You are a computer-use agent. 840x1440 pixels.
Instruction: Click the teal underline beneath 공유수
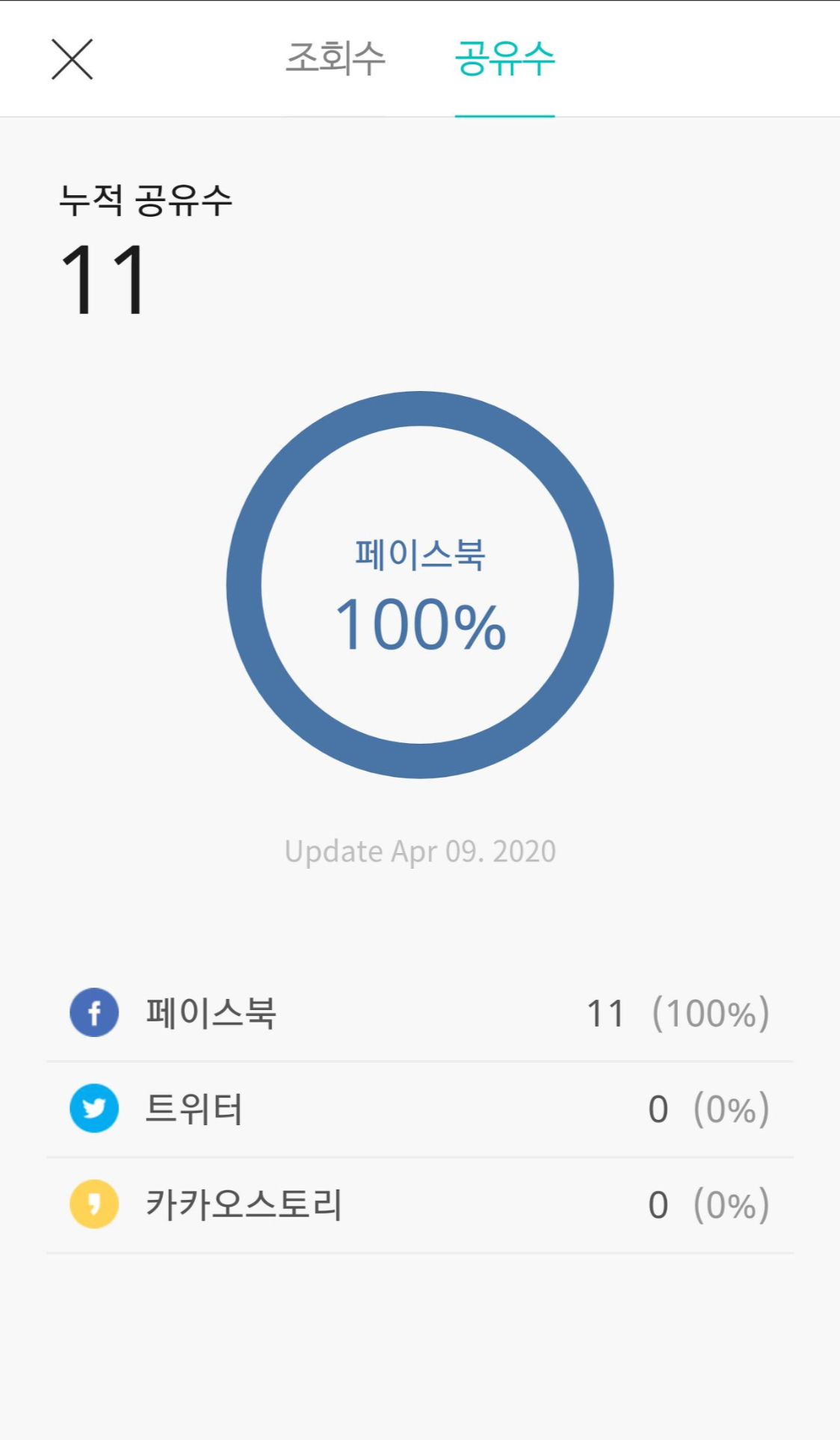pyautogui.click(x=504, y=114)
